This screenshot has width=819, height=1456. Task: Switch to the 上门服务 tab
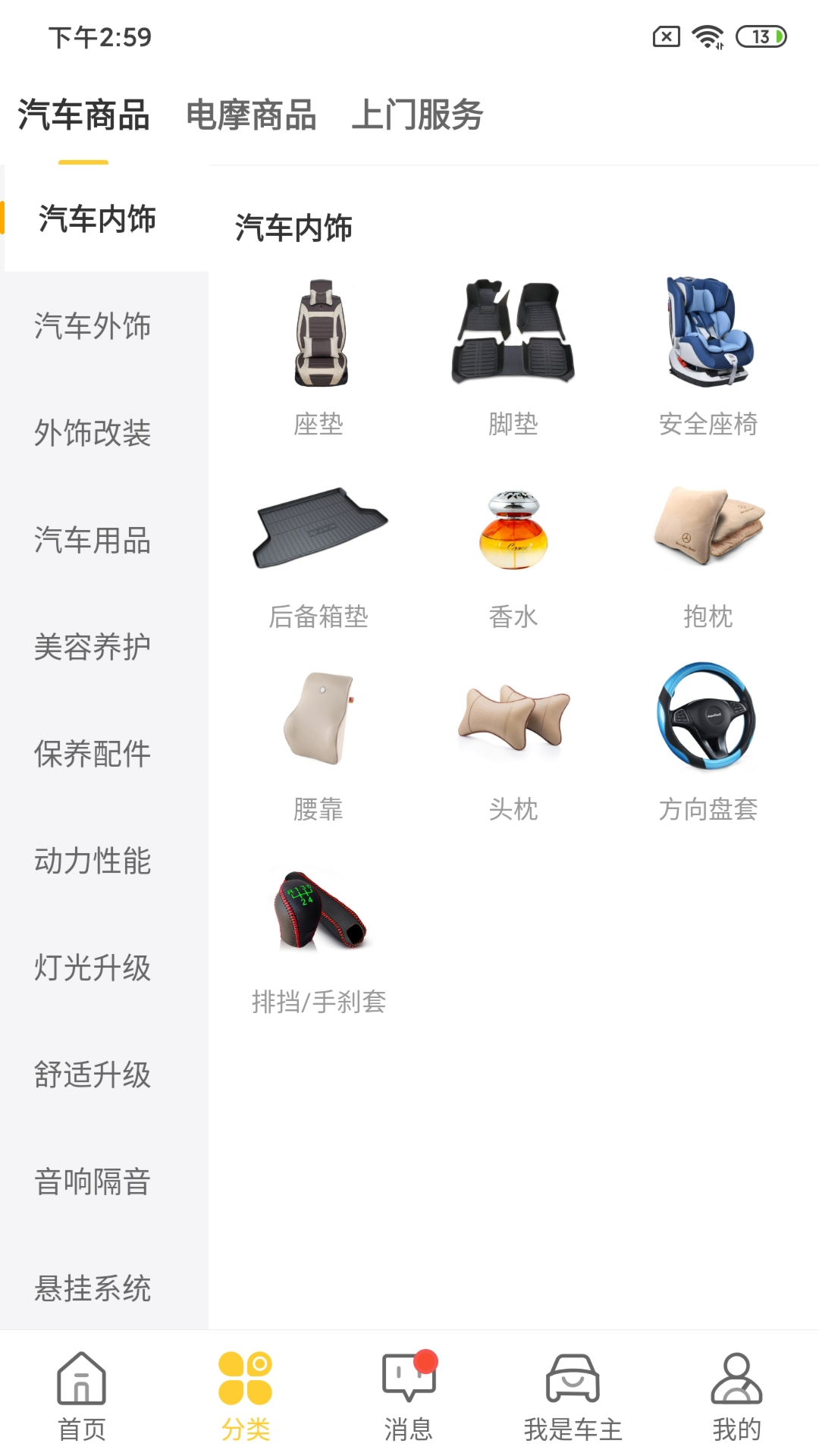419,114
